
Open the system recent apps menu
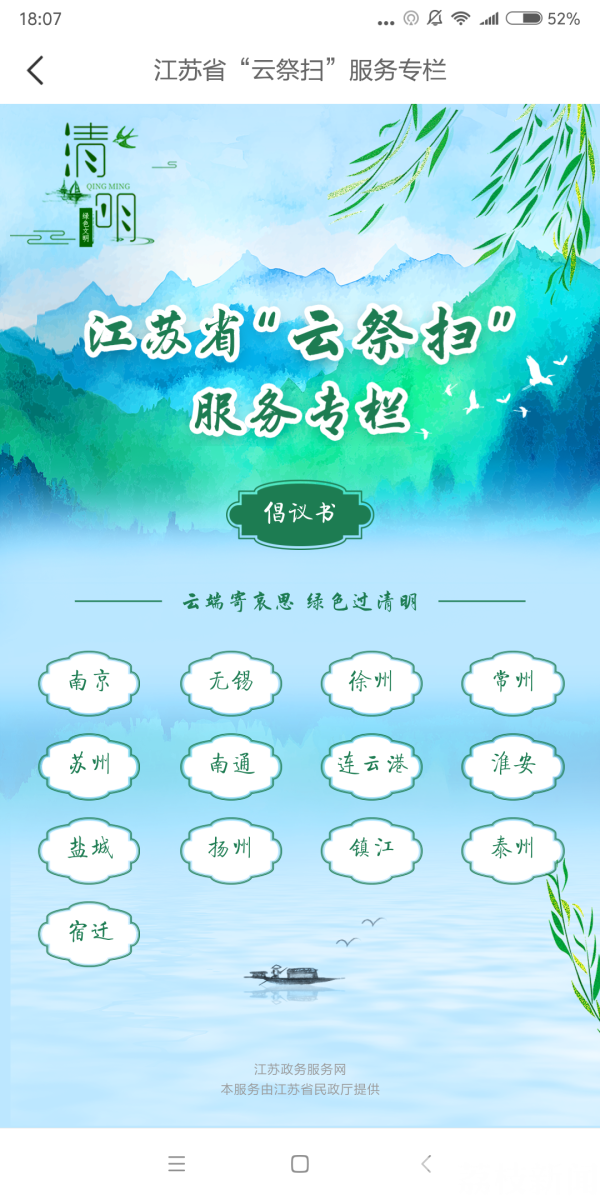177,1163
